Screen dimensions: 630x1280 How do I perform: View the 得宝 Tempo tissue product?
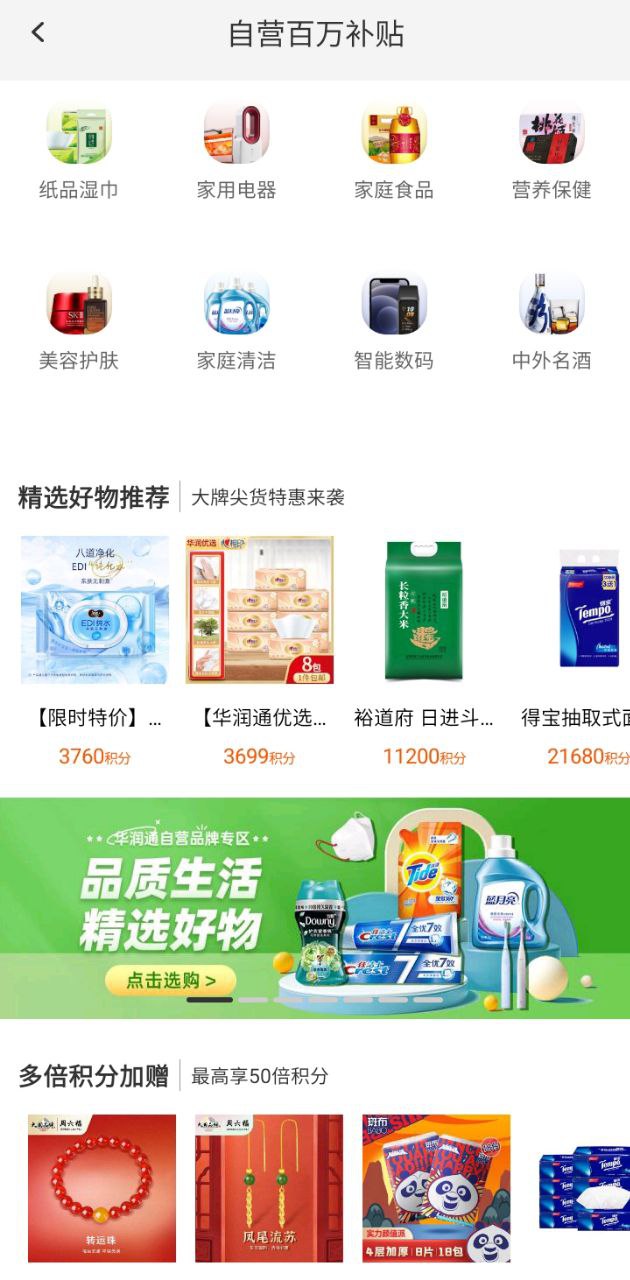[x=588, y=610]
